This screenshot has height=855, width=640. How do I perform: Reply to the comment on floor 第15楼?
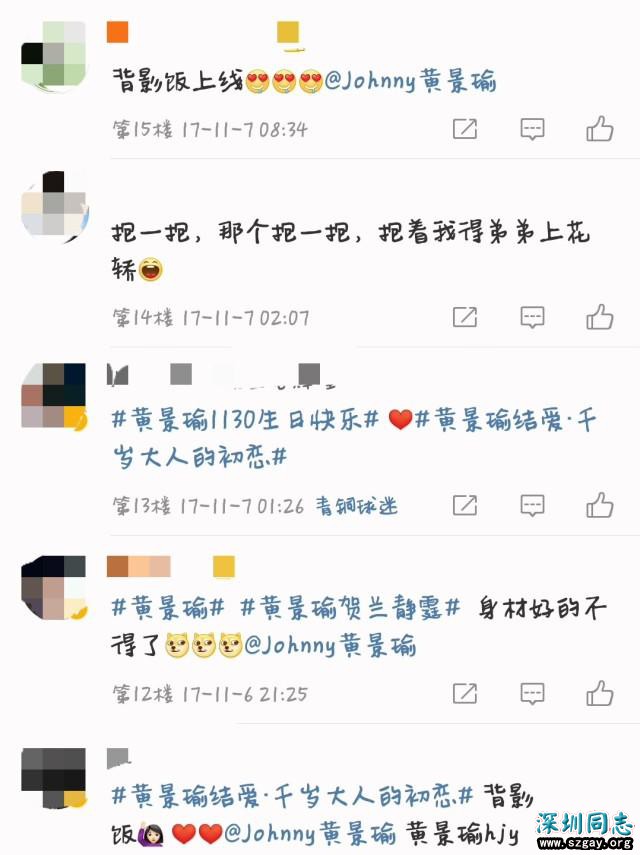(533, 129)
